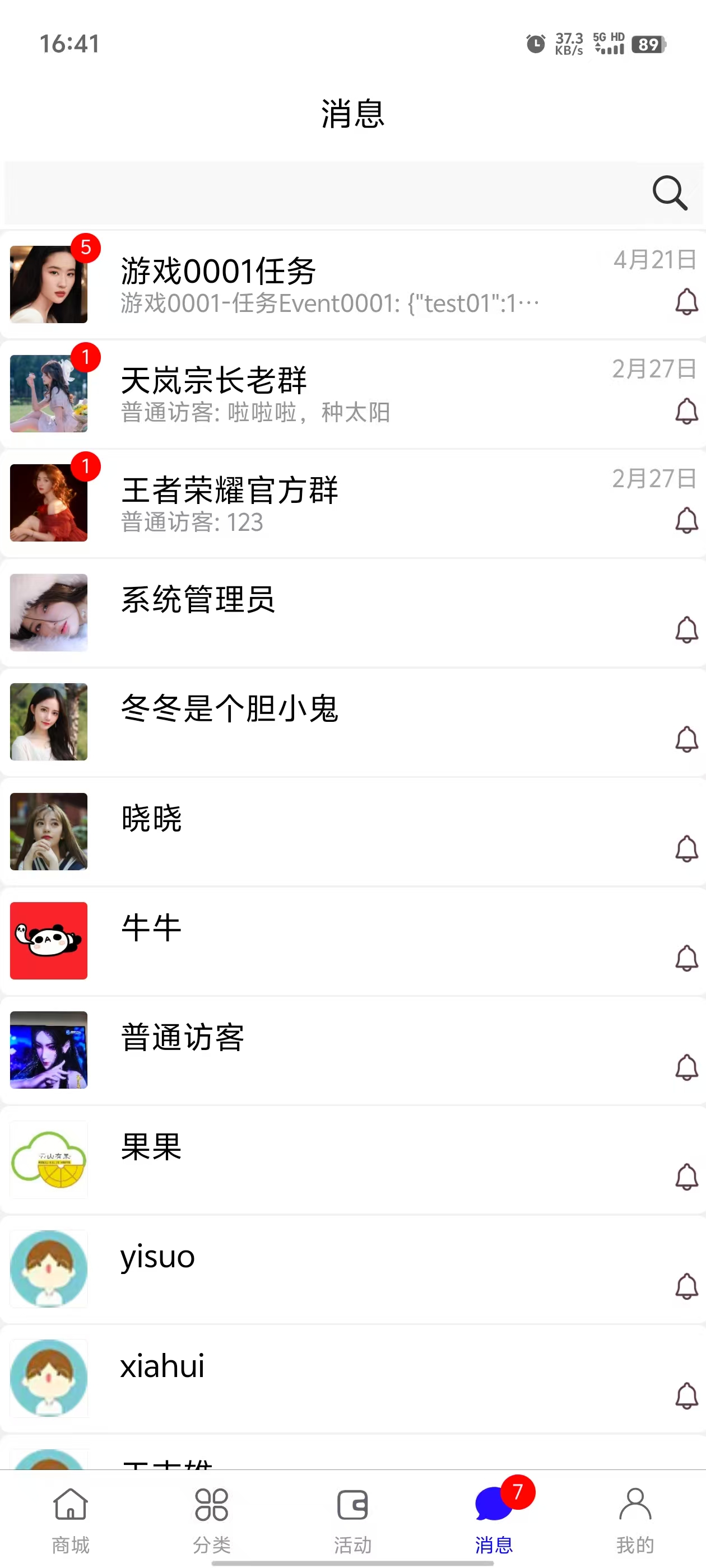Tap the bell icon for 晓晓
This screenshot has width=706, height=1568.
click(x=686, y=848)
